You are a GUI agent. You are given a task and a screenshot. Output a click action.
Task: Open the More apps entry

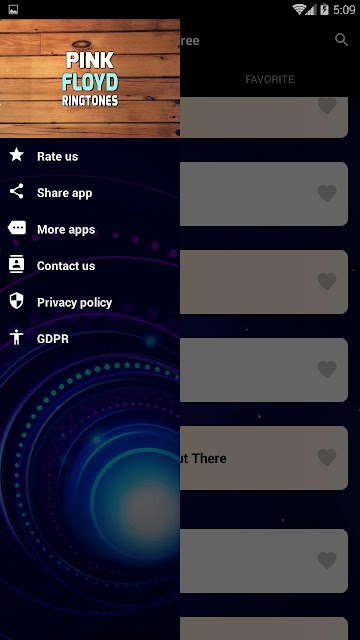(90, 229)
